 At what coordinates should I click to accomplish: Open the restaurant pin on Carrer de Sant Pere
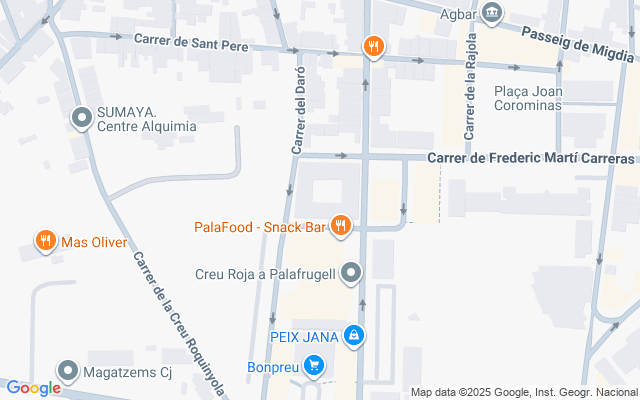click(372, 46)
